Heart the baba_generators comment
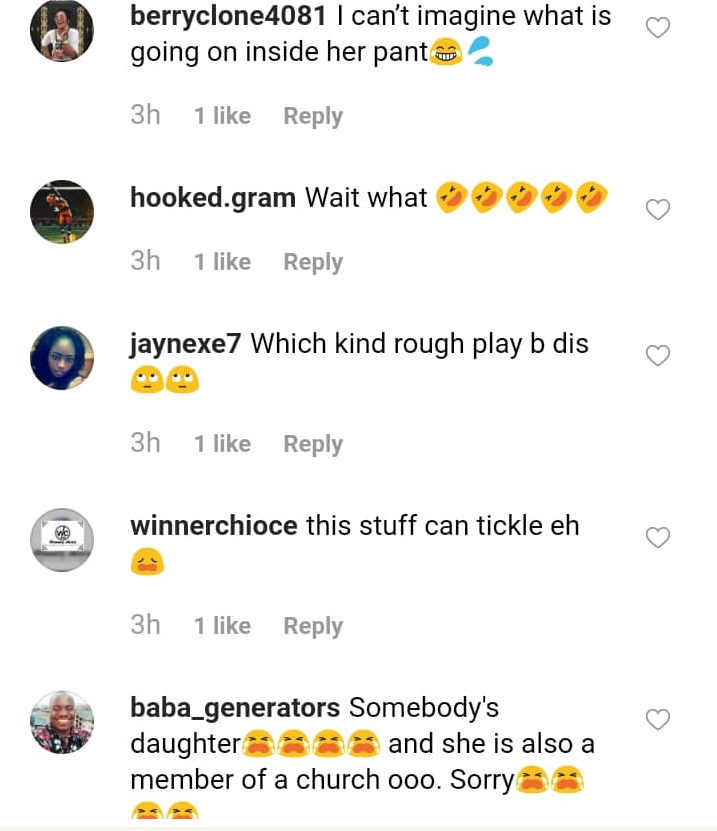Screen dimensions: 717x831 [x=657, y=720]
